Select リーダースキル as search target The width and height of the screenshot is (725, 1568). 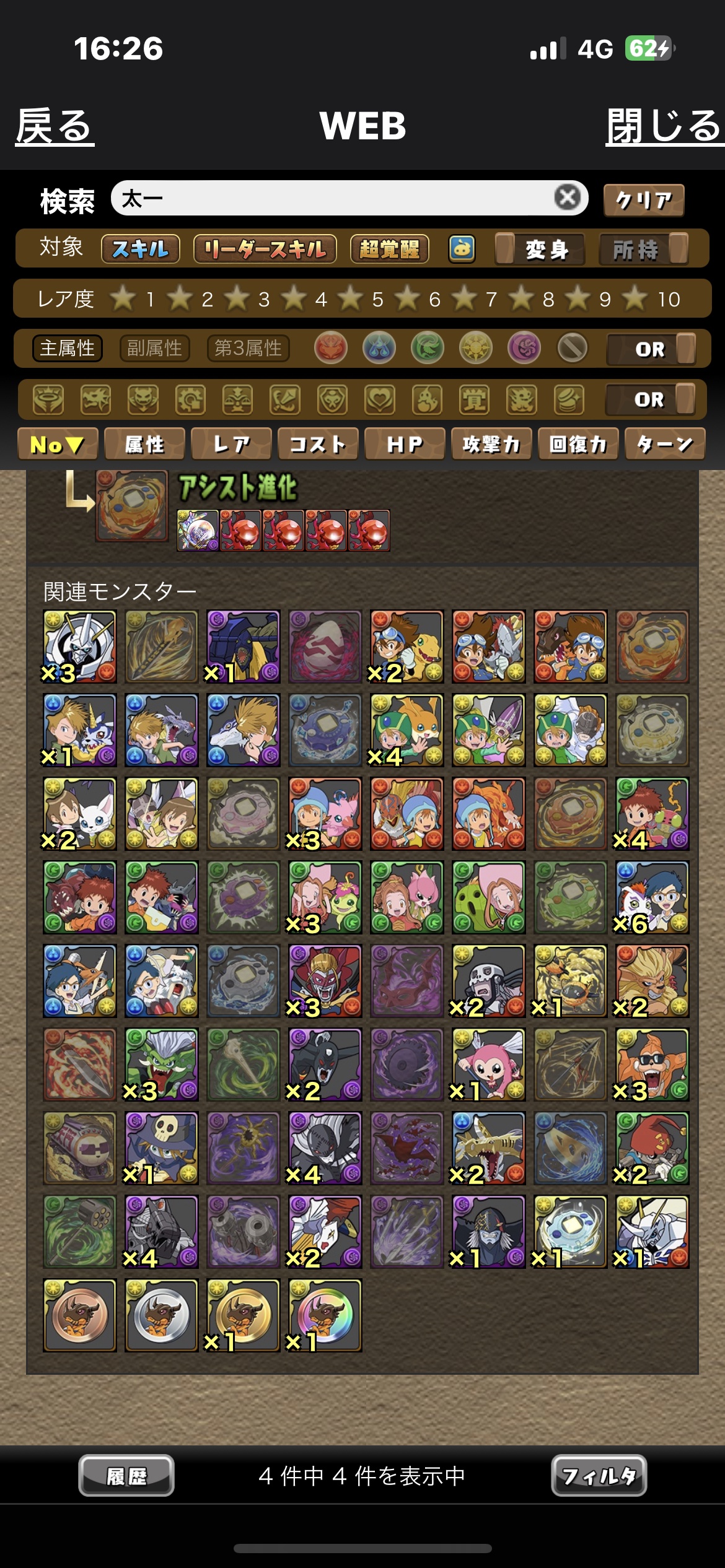pos(265,249)
